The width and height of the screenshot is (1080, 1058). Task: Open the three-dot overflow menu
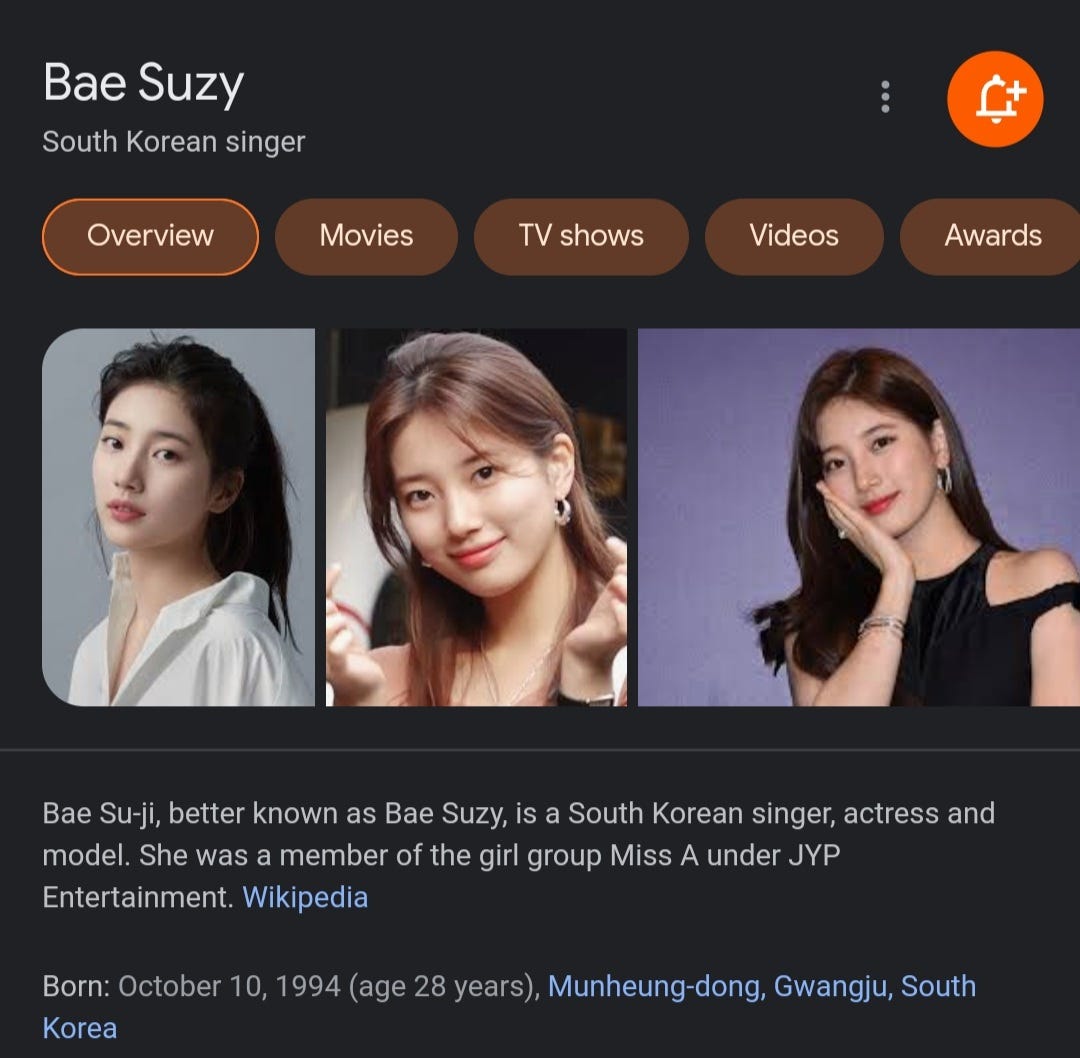point(885,97)
